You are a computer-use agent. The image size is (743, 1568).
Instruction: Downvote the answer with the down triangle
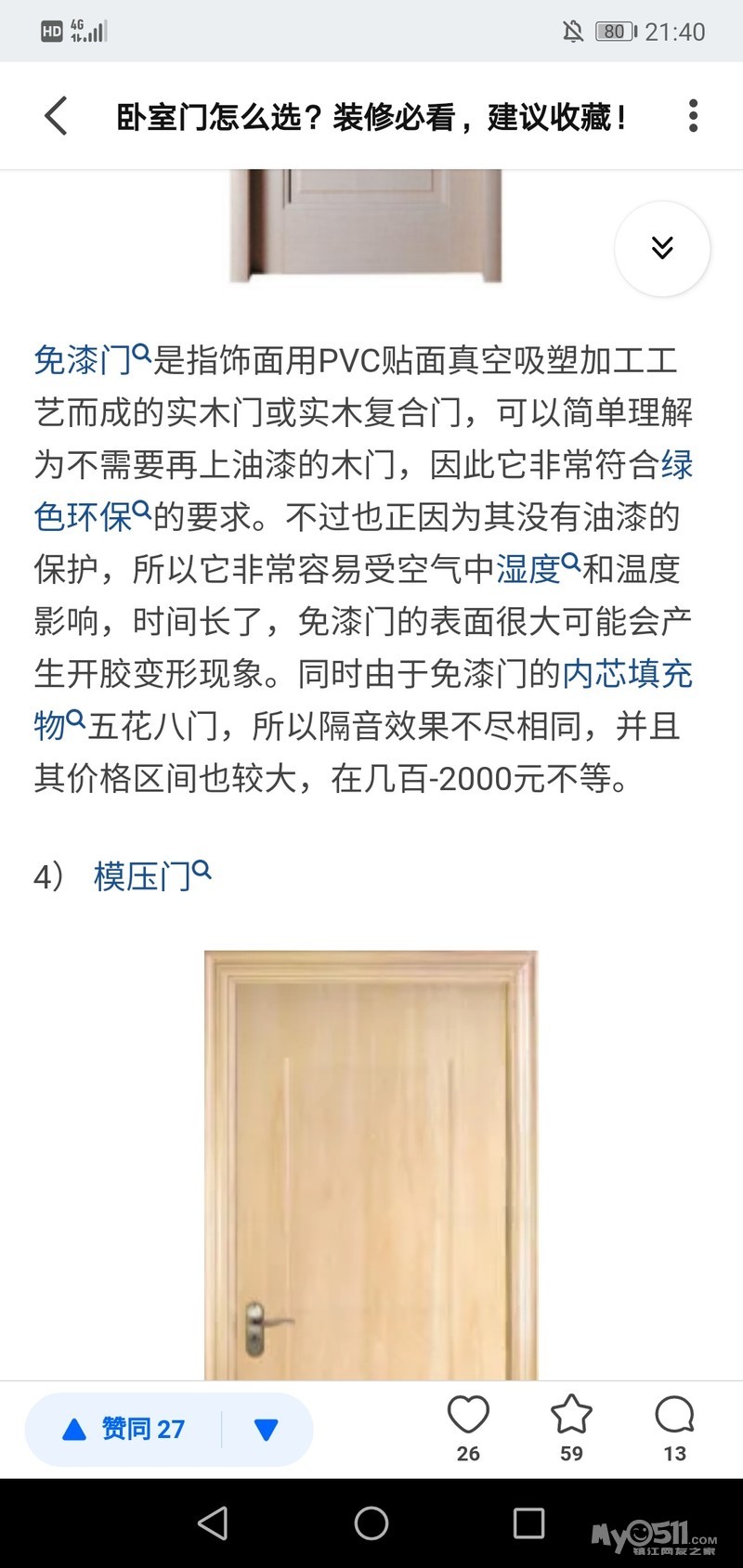(x=267, y=1430)
